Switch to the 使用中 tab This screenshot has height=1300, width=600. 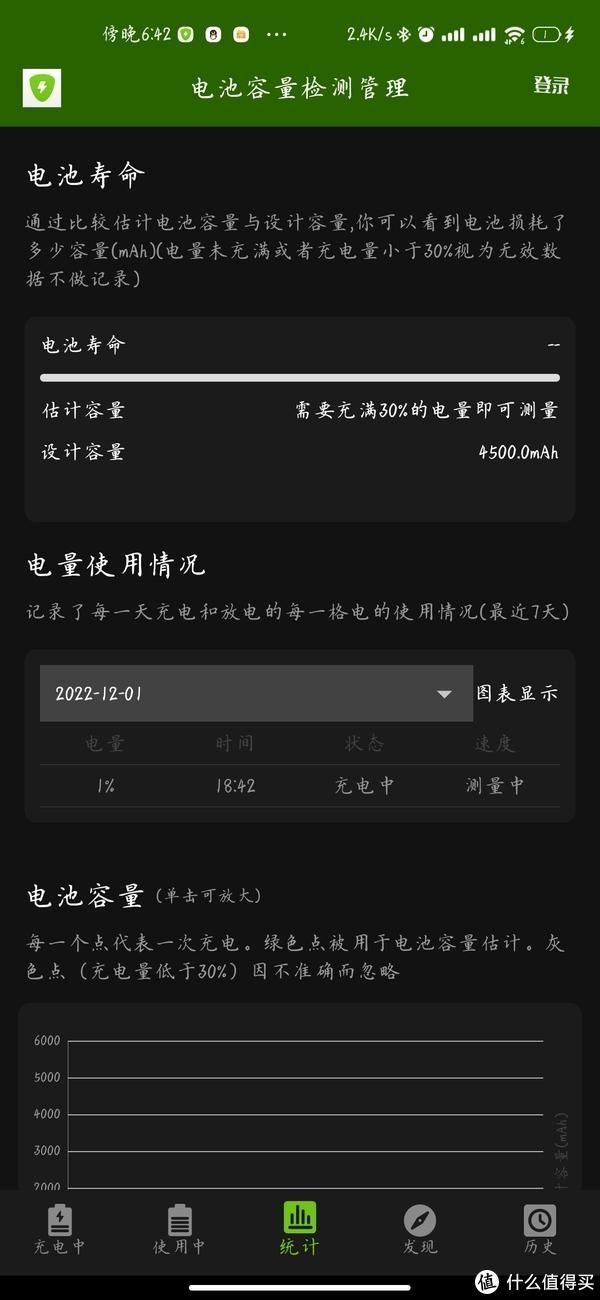coord(180,1229)
